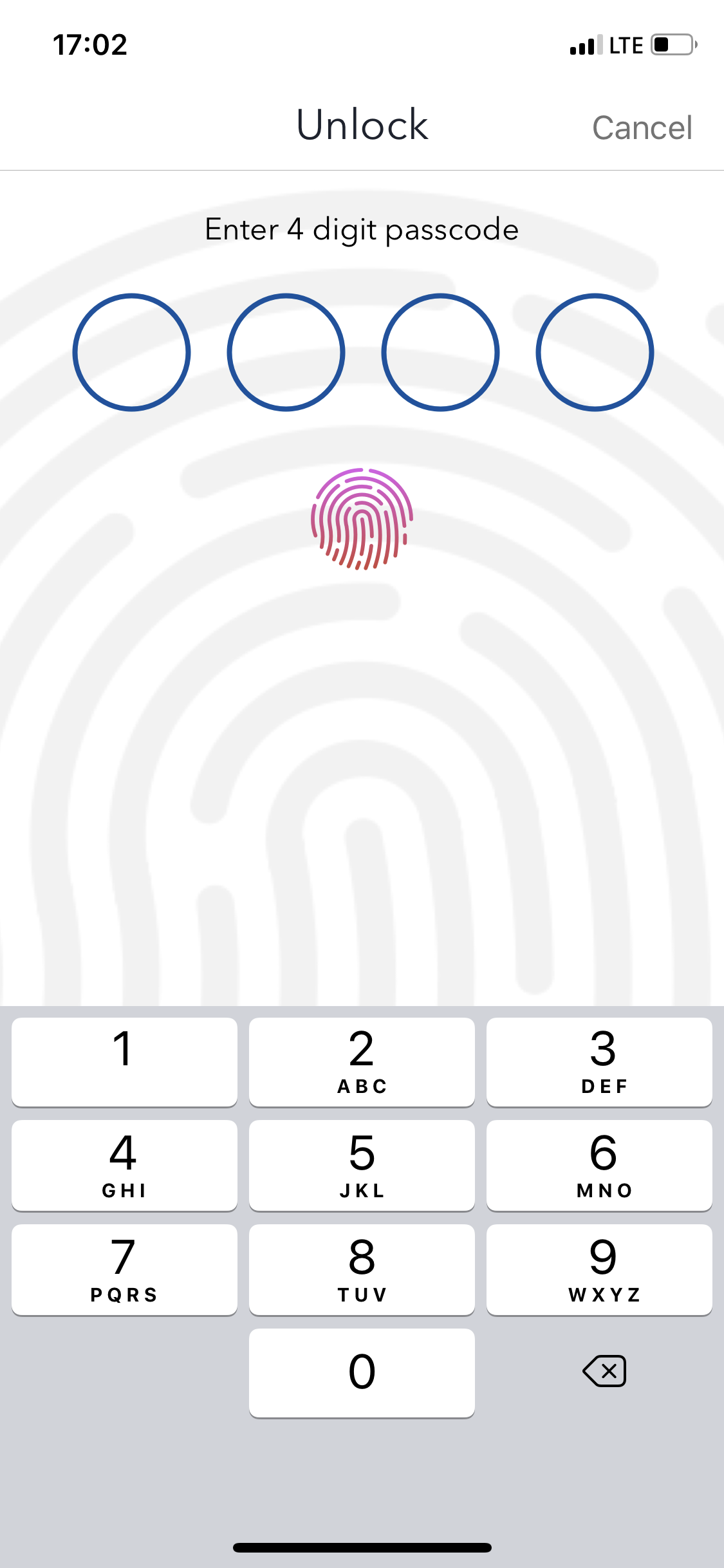724x1568 pixels.
Task: Enter digit 6 on the keypad
Action: (599, 1165)
